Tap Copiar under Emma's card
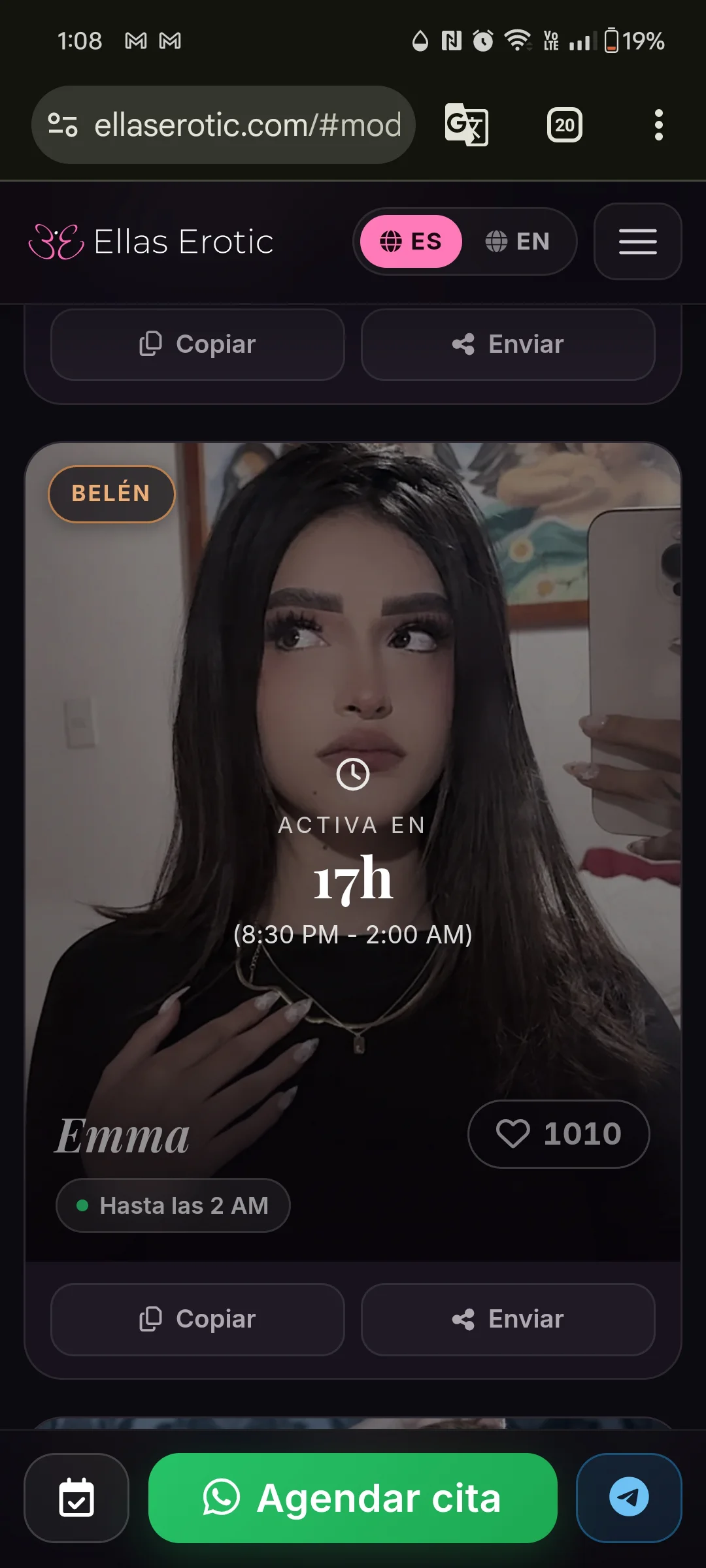This screenshot has height=1568, width=706. click(197, 1319)
